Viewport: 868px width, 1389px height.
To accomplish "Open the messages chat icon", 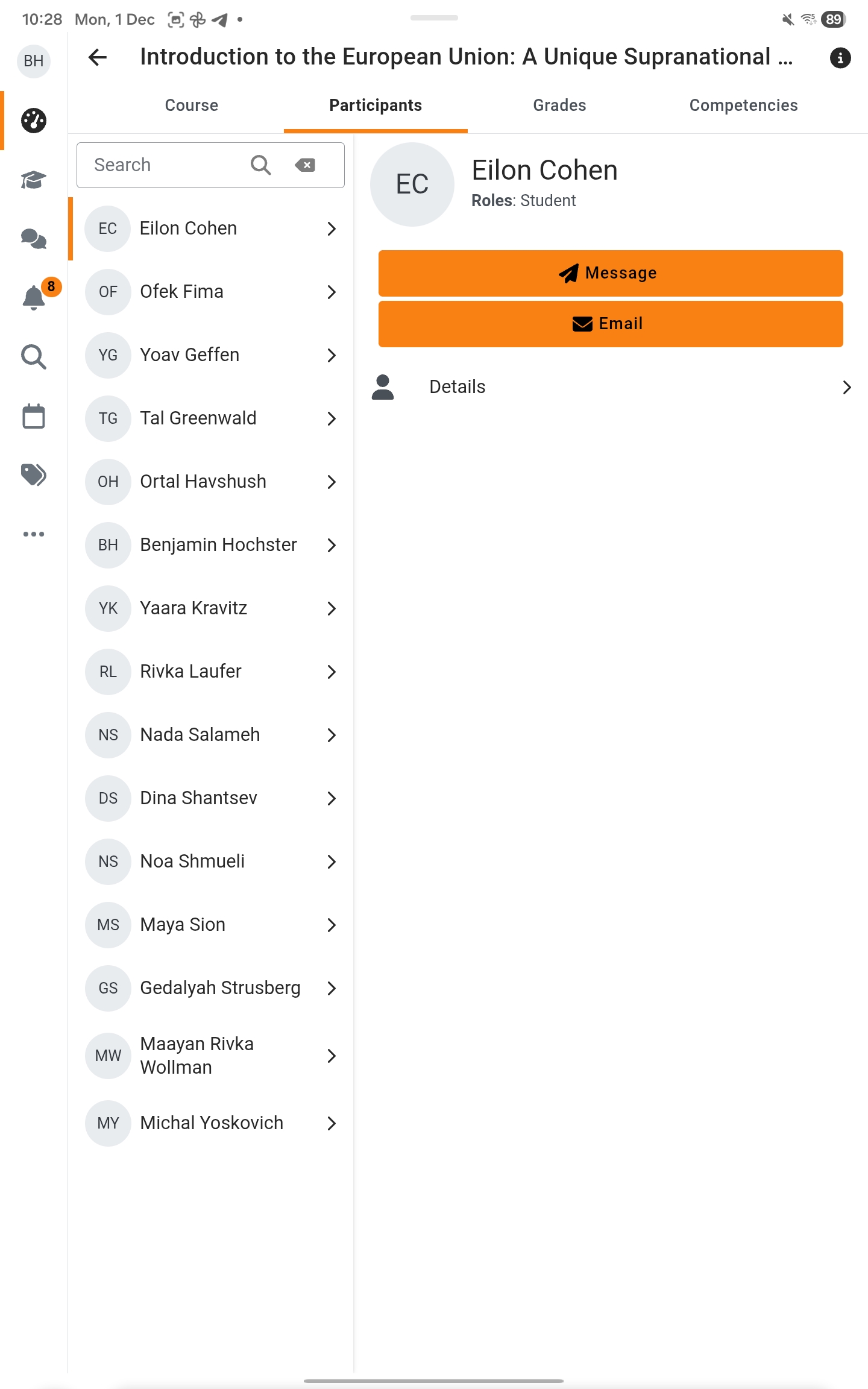I will [34, 239].
